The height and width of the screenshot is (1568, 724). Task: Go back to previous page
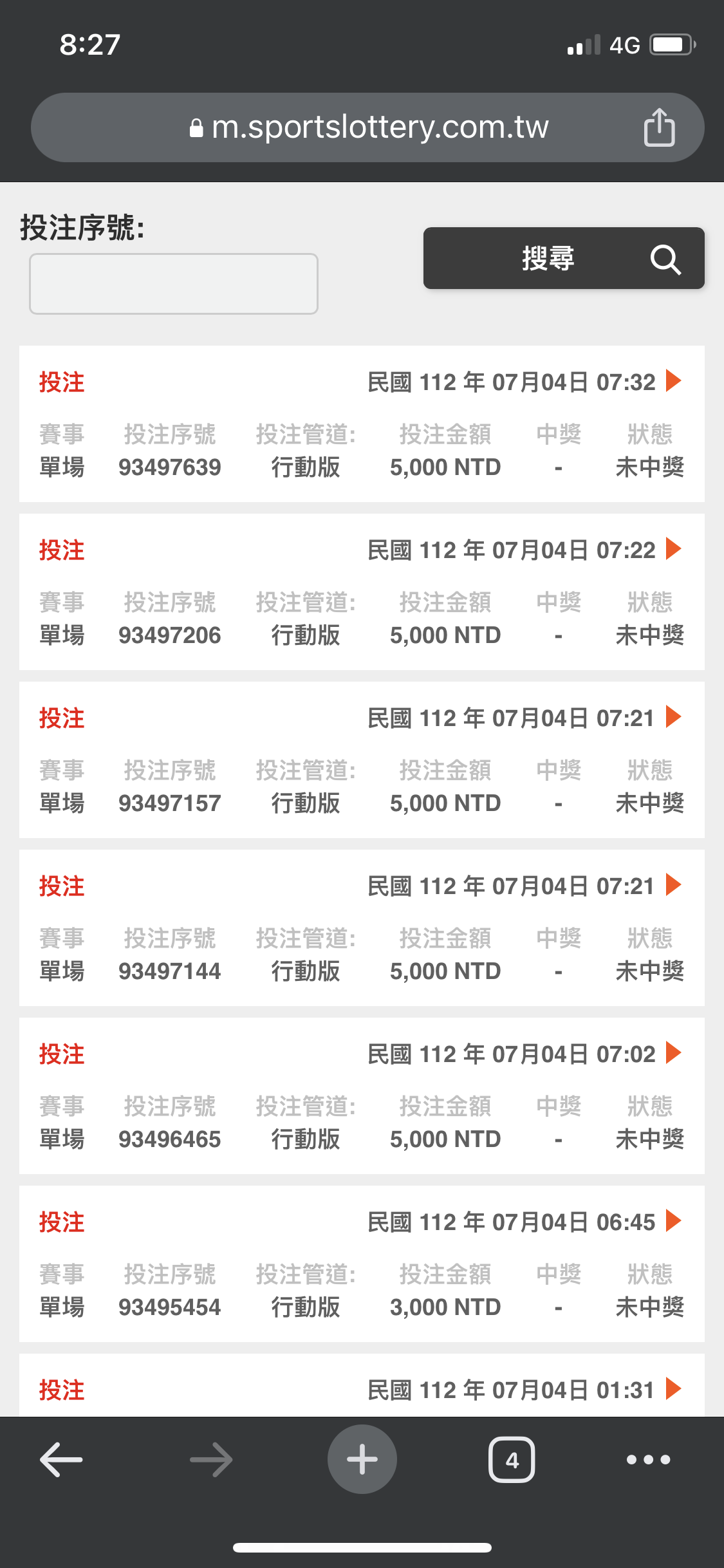(x=61, y=1459)
